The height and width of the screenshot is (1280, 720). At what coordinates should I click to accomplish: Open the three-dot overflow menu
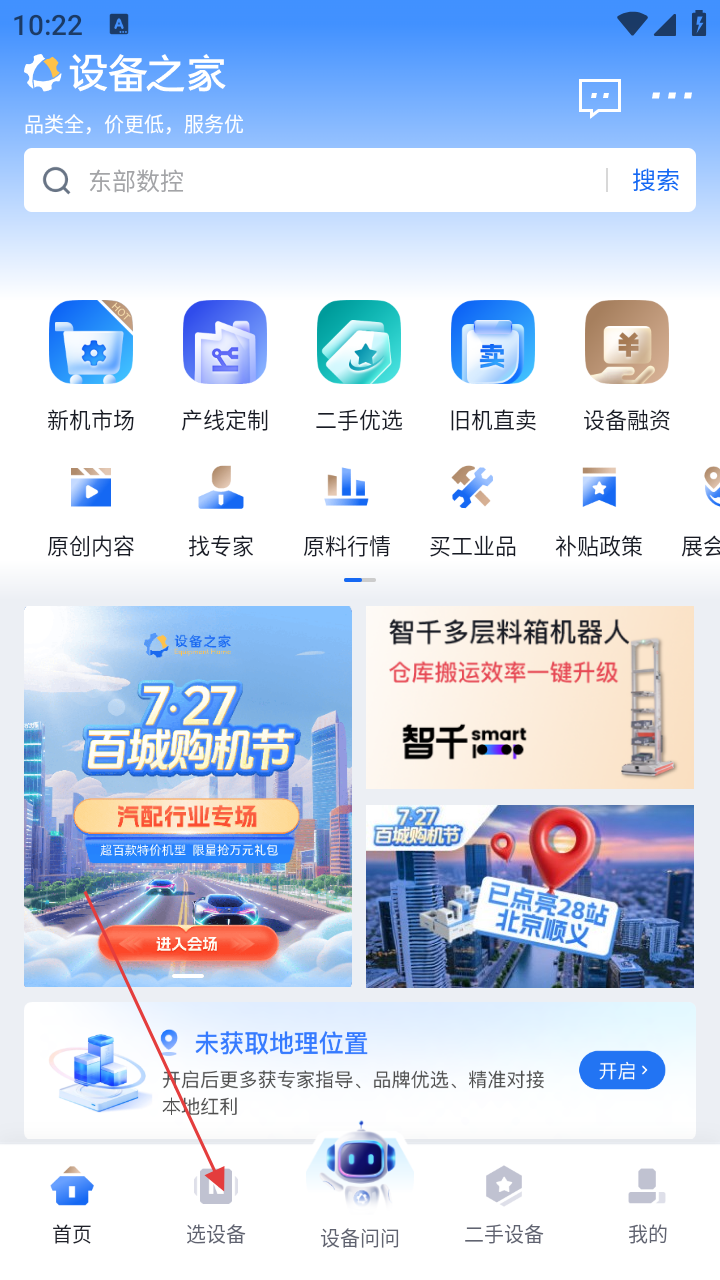pos(671,96)
